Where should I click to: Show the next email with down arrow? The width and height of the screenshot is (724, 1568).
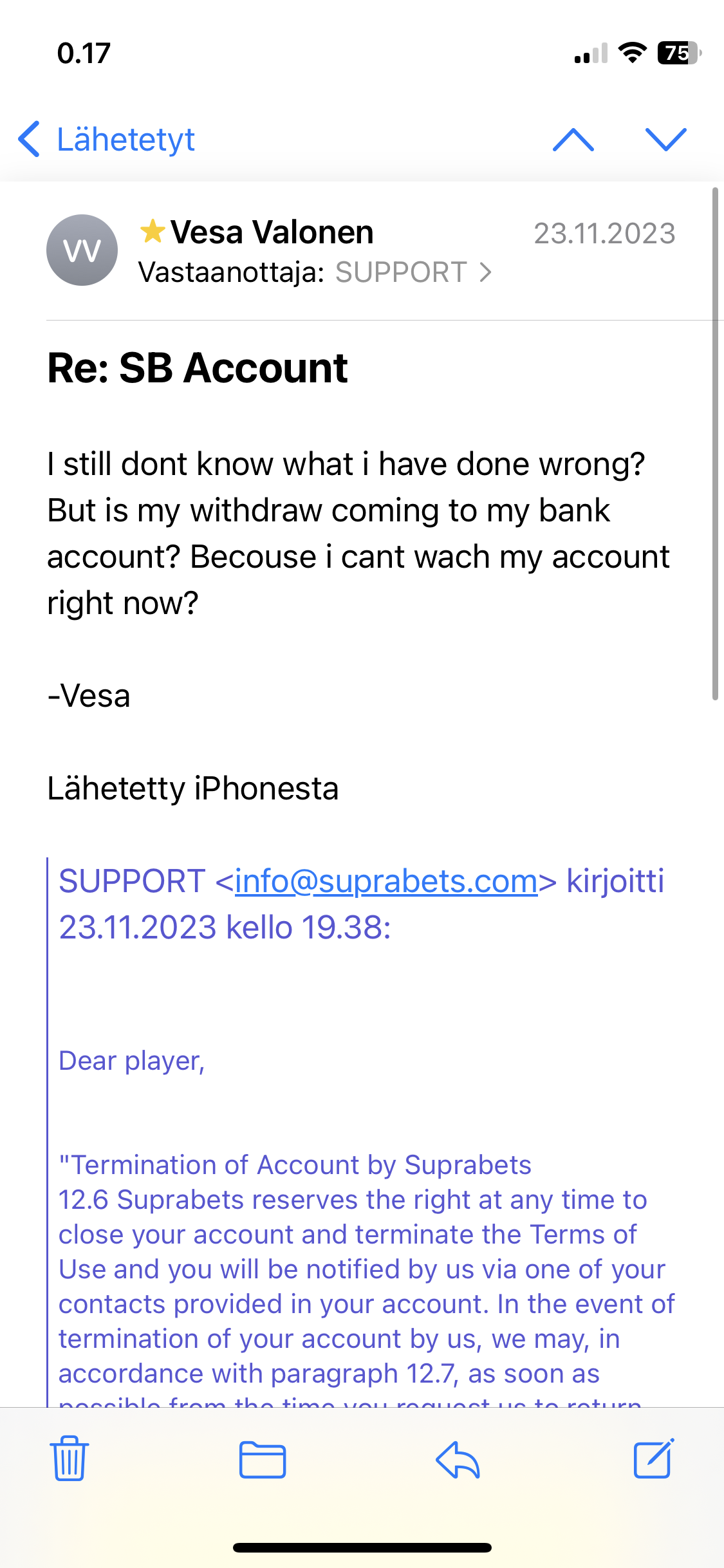[x=665, y=139]
